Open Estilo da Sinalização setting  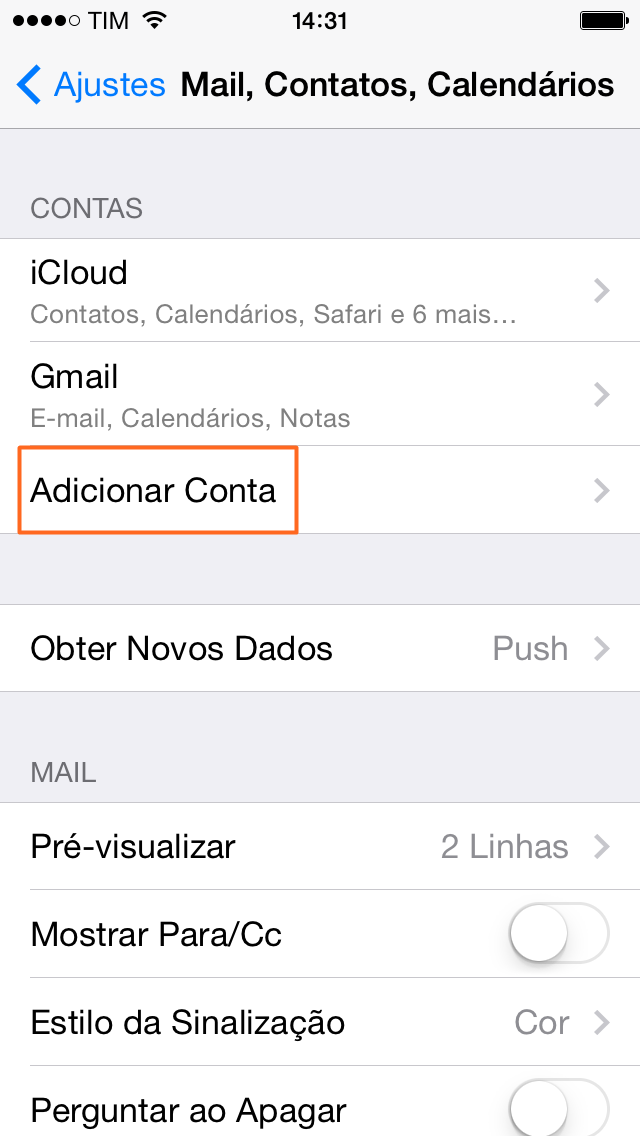coord(320,1022)
